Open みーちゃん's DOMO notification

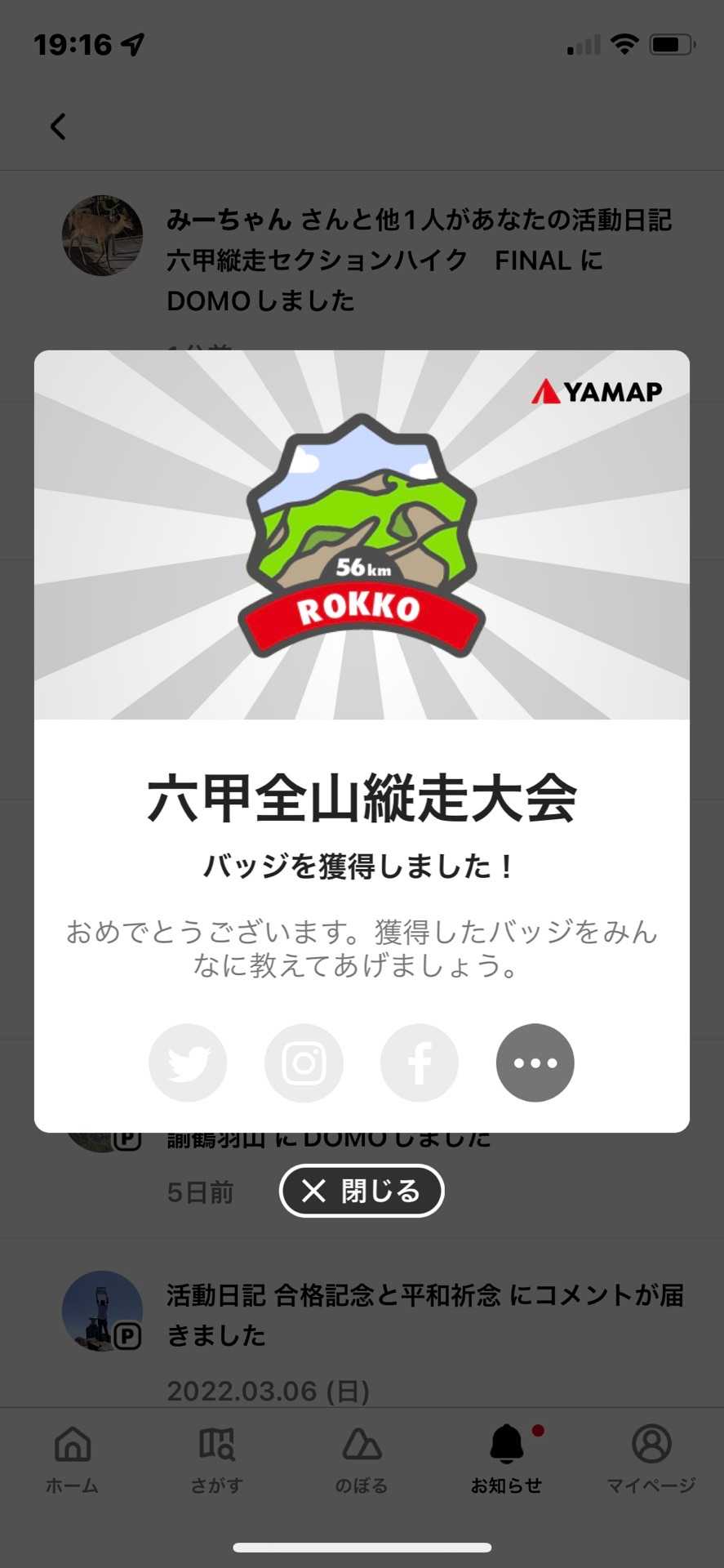419,260
